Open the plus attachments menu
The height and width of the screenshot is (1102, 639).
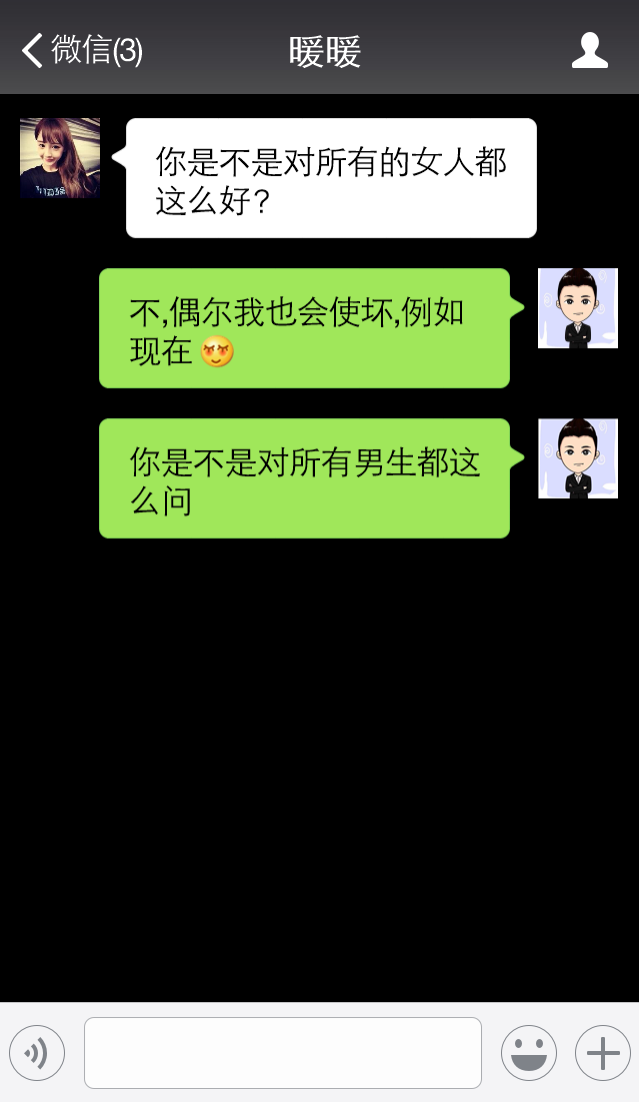[x=602, y=1053]
